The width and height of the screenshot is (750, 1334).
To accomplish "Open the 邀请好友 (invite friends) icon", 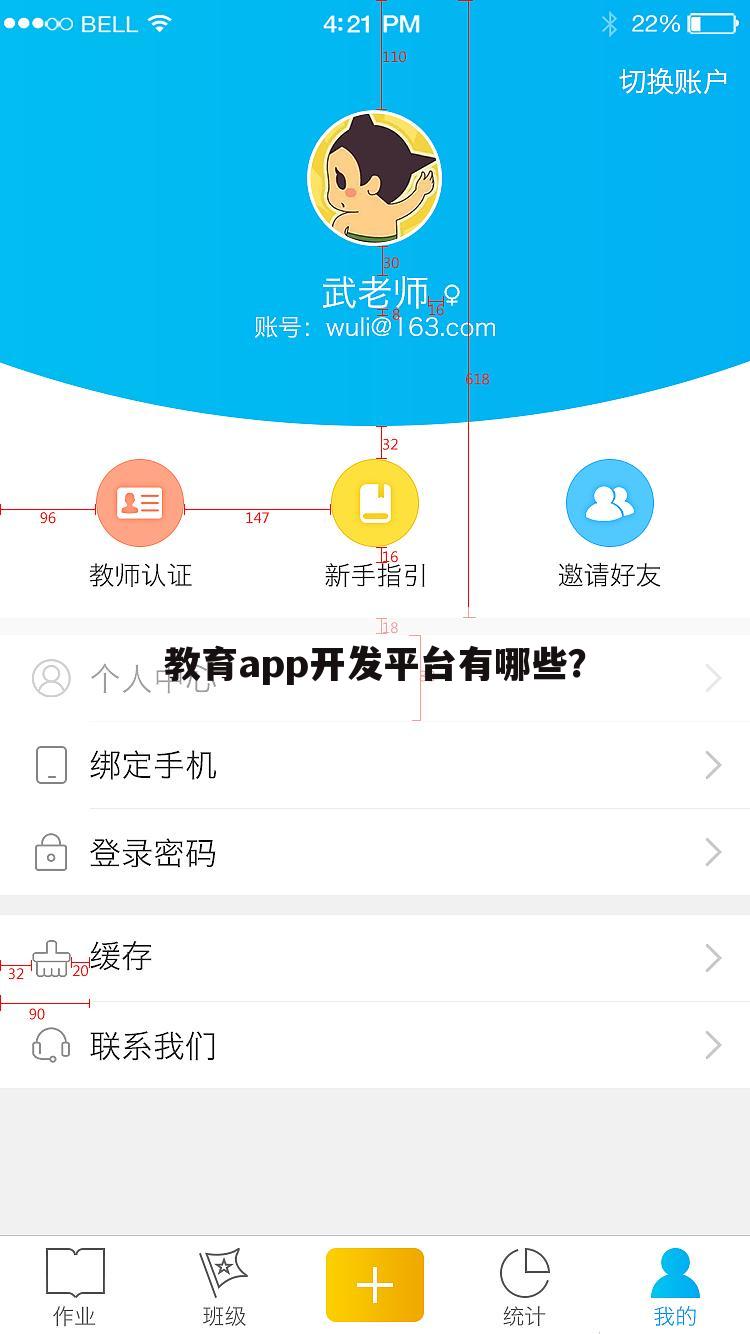I will coord(610,503).
